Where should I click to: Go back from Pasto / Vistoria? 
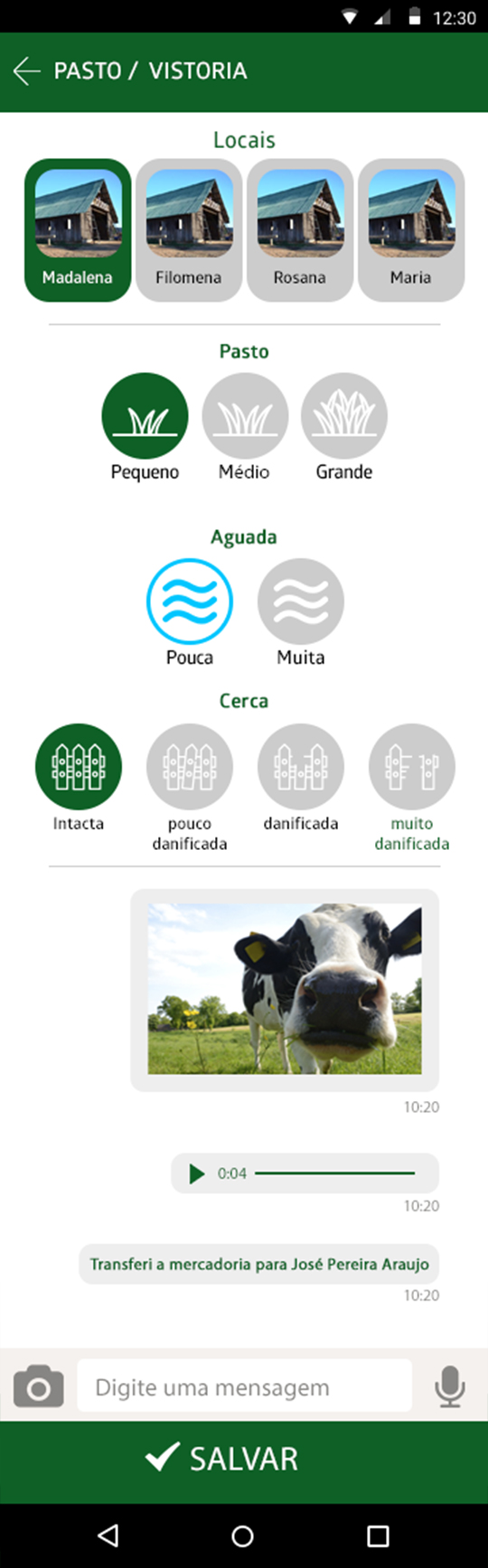click(x=26, y=70)
